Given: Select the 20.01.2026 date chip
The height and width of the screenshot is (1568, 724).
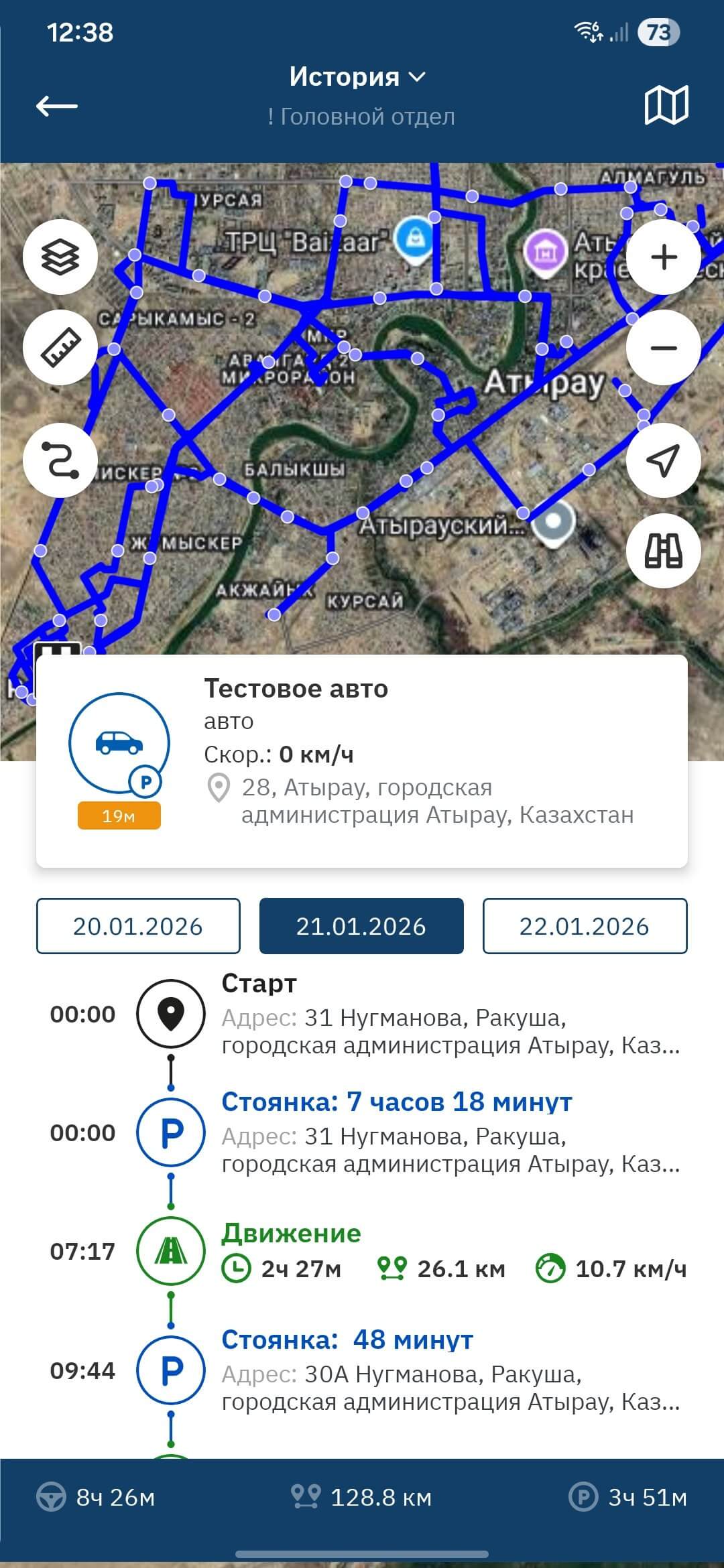Looking at the screenshot, I should pos(139,926).
